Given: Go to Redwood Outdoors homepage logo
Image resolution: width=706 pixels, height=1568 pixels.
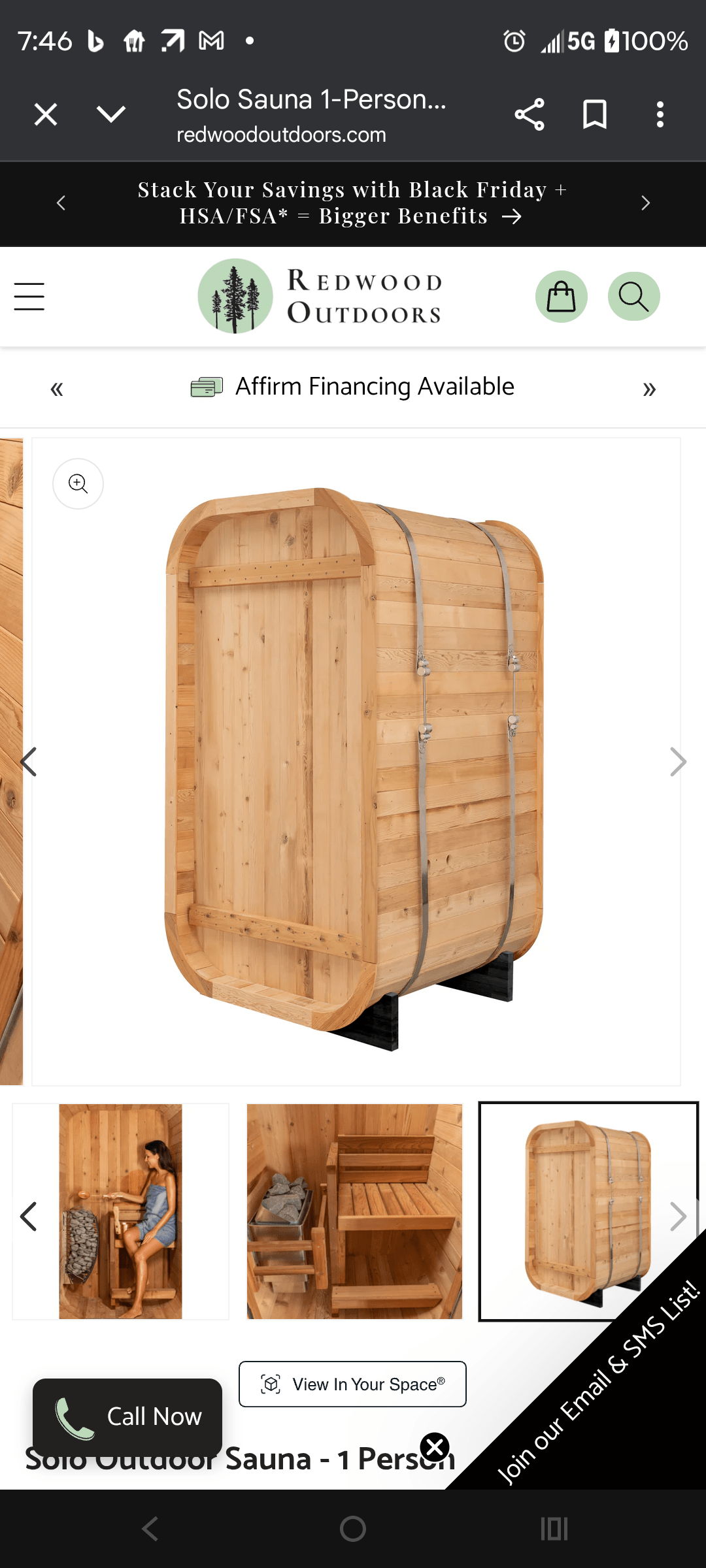Looking at the screenshot, I should coord(320,297).
